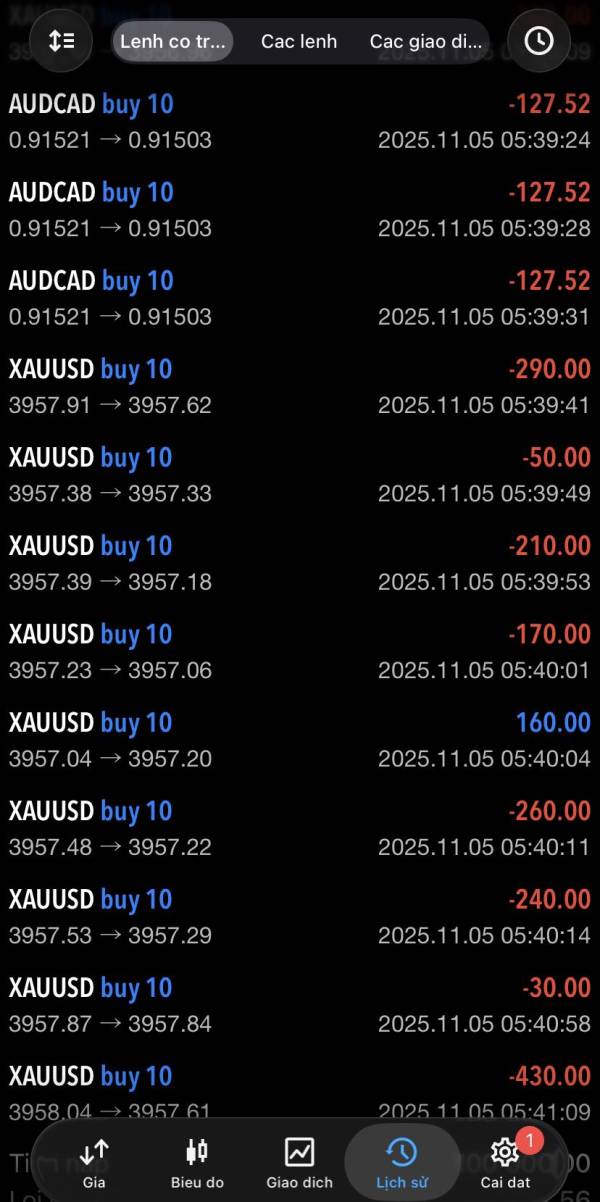This screenshot has height=1202, width=600.
Task: Open the Bieu do chart tab
Action: click(197, 1163)
